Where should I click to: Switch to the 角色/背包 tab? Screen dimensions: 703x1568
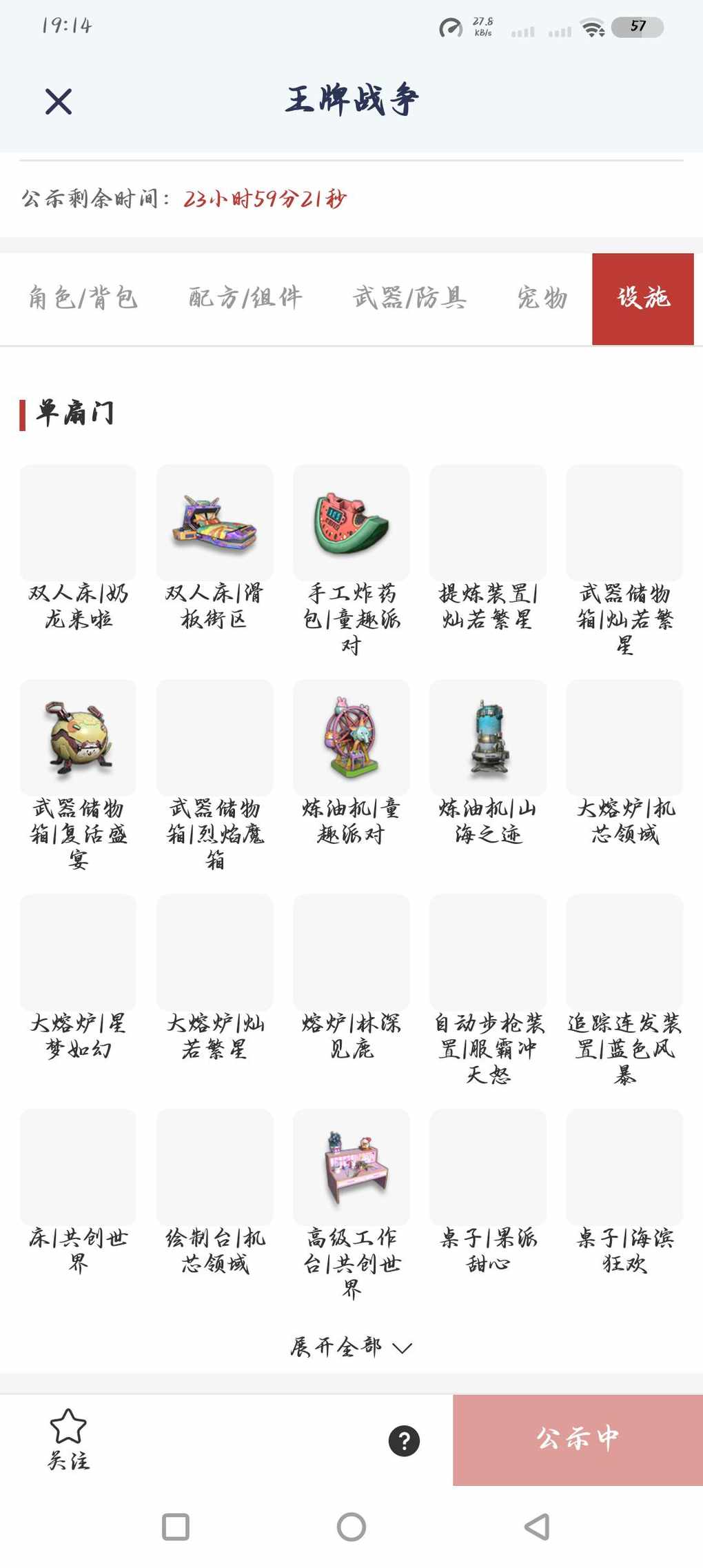coord(83,298)
